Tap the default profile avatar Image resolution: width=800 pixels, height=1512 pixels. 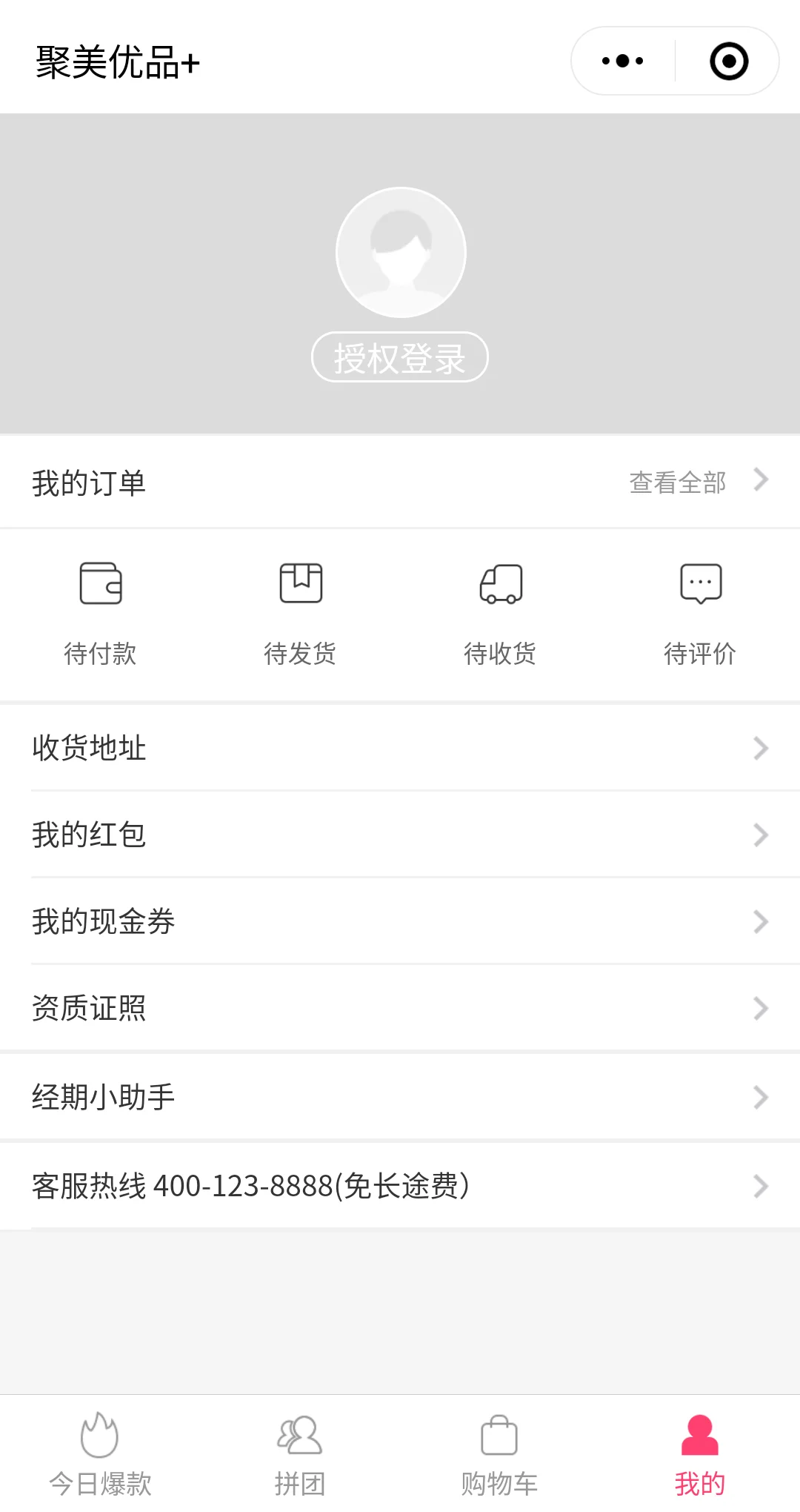[x=401, y=253]
